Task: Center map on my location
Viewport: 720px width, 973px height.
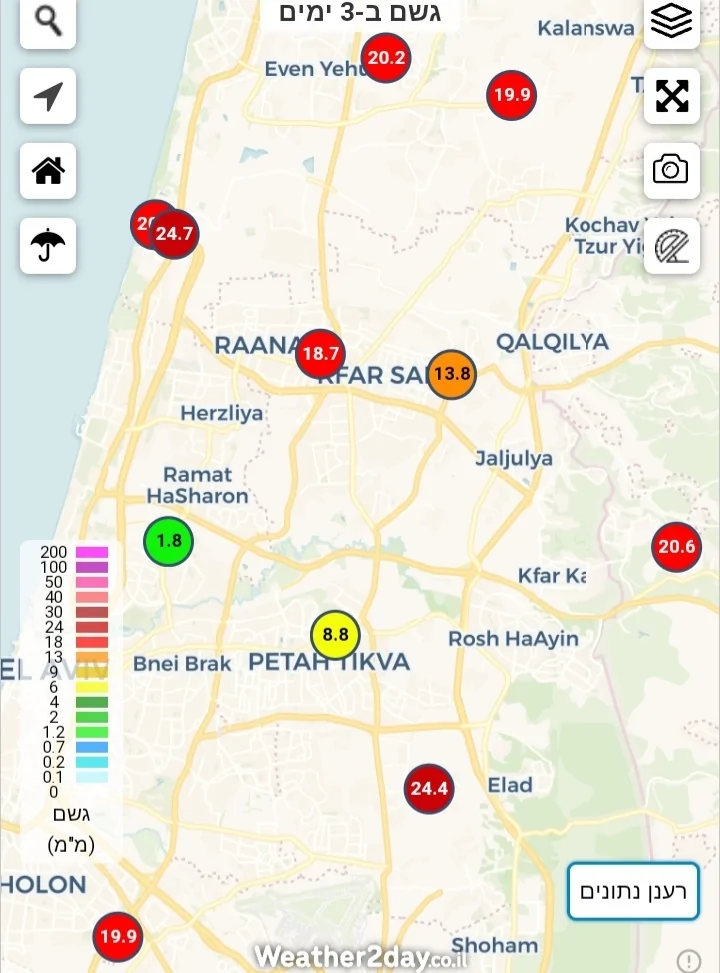Action: coord(48,97)
